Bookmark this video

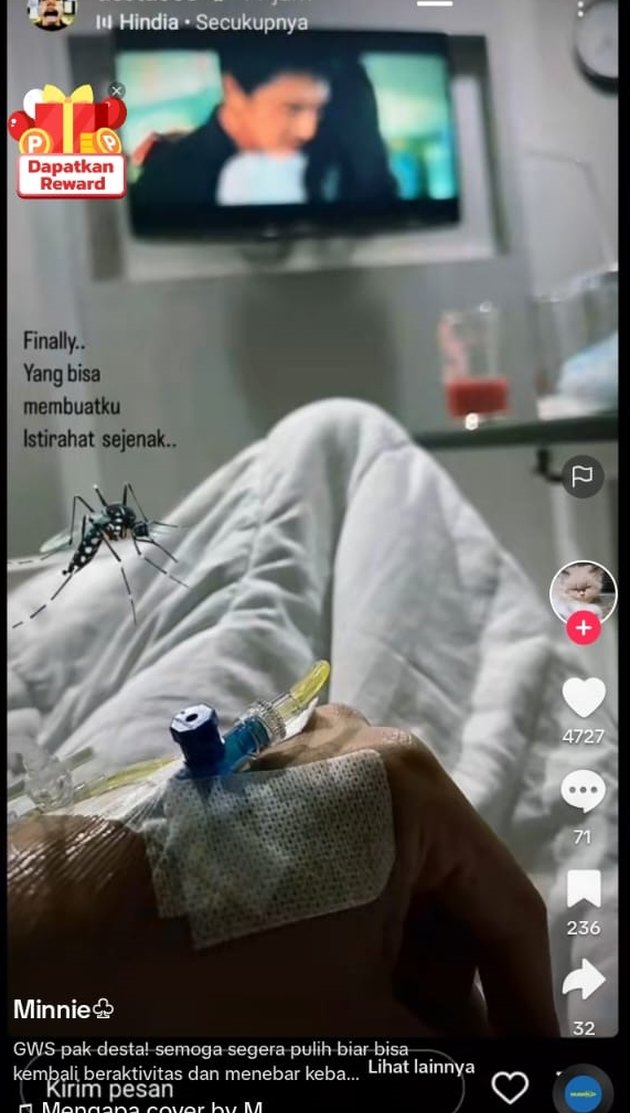coord(583,888)
